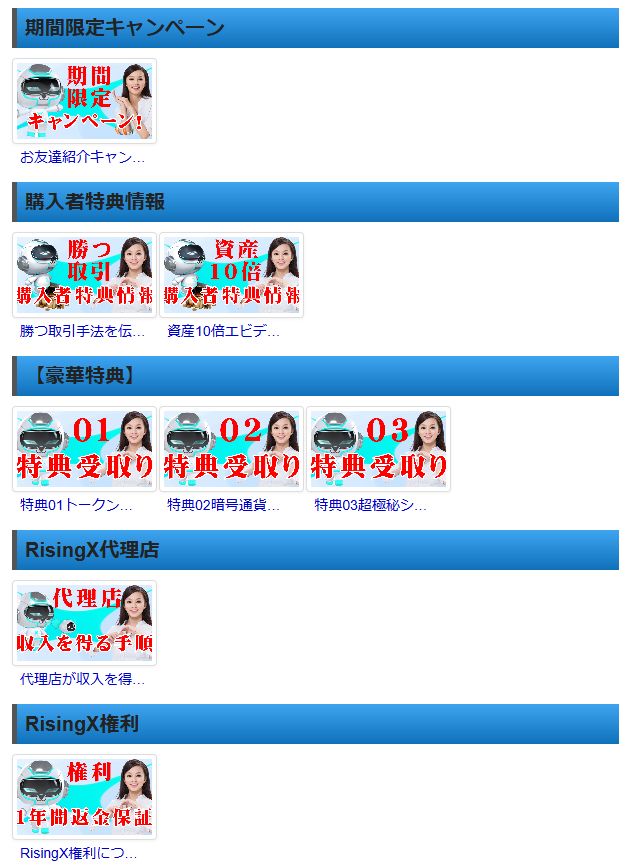Open the 勝つ取引 purchaser bonus tile

84,274
